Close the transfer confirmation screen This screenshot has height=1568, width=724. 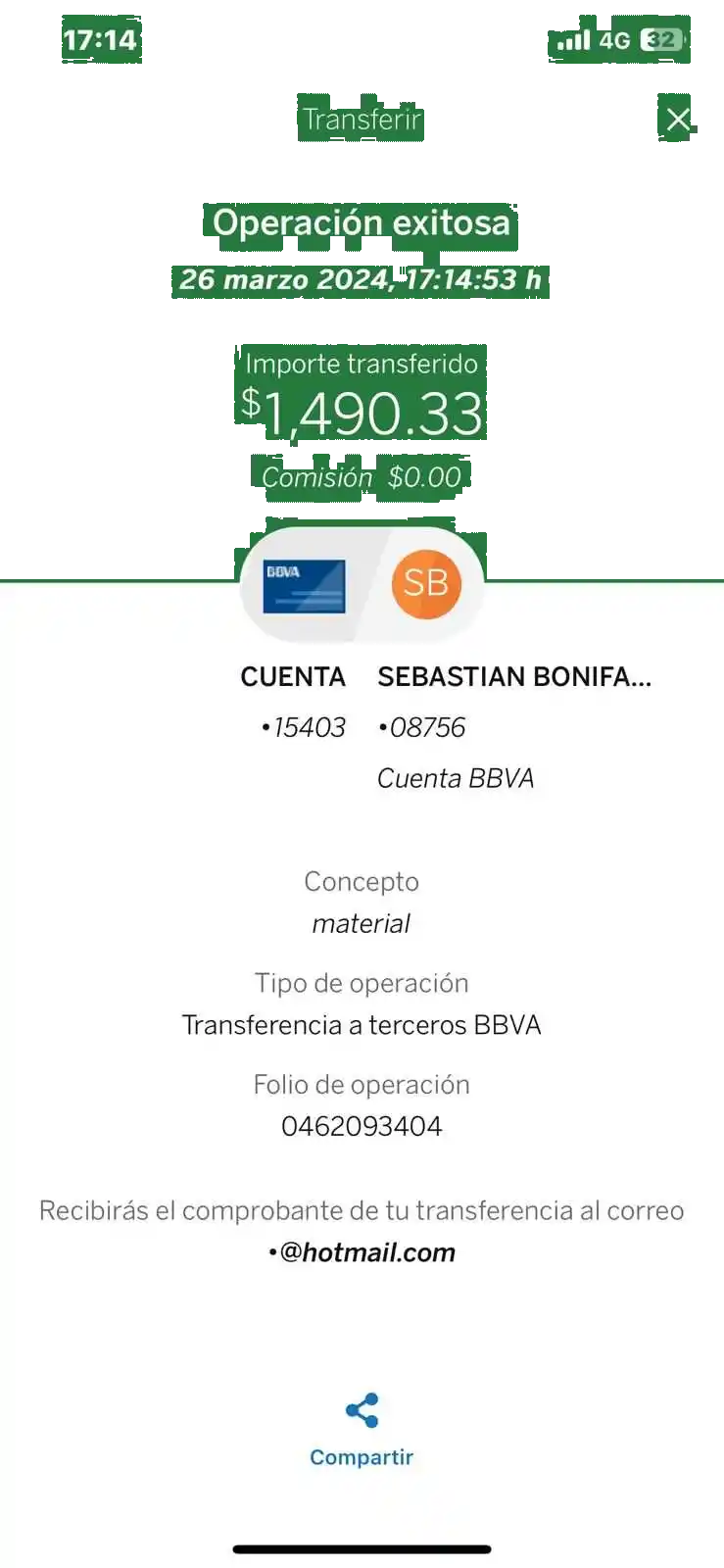[677, 120]
